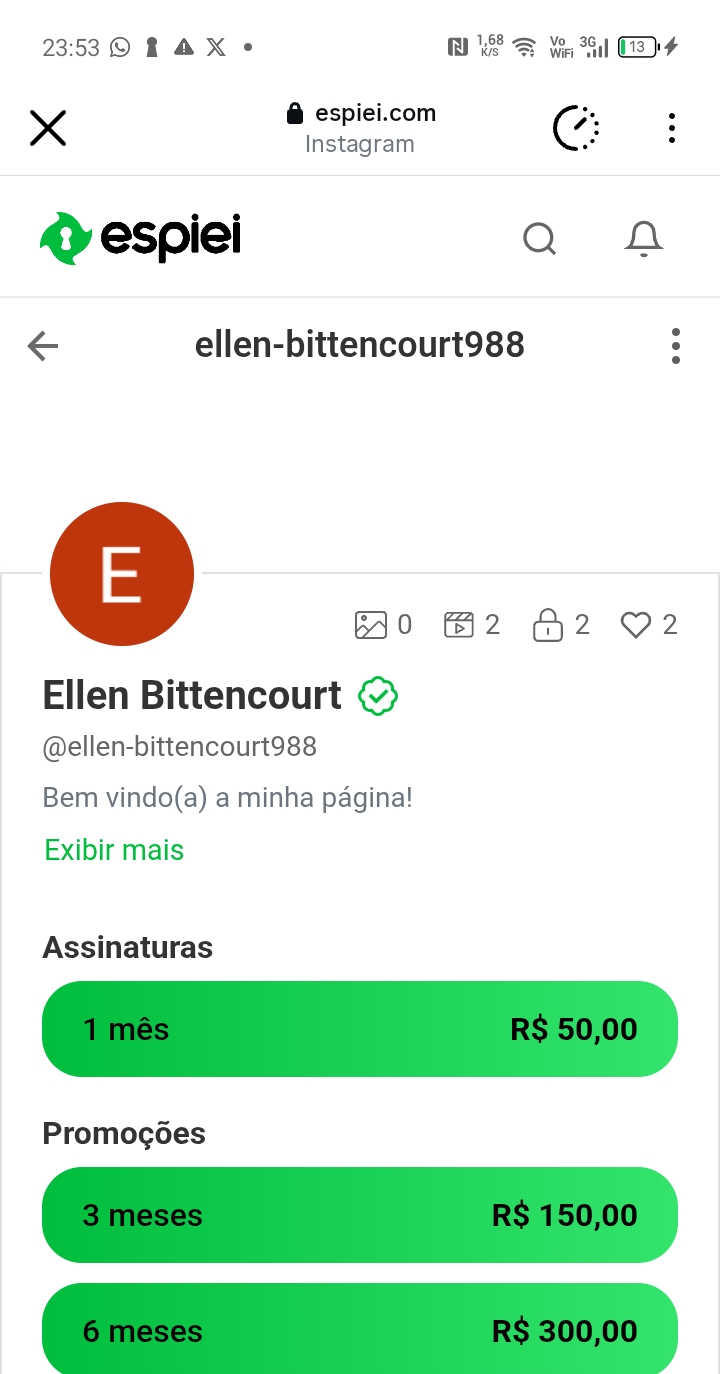Image resolution: width=720 pixels, height=1374 pixels.
Task: Open the notifications bell
Action: pyautogui.click(x=644, y=239)
